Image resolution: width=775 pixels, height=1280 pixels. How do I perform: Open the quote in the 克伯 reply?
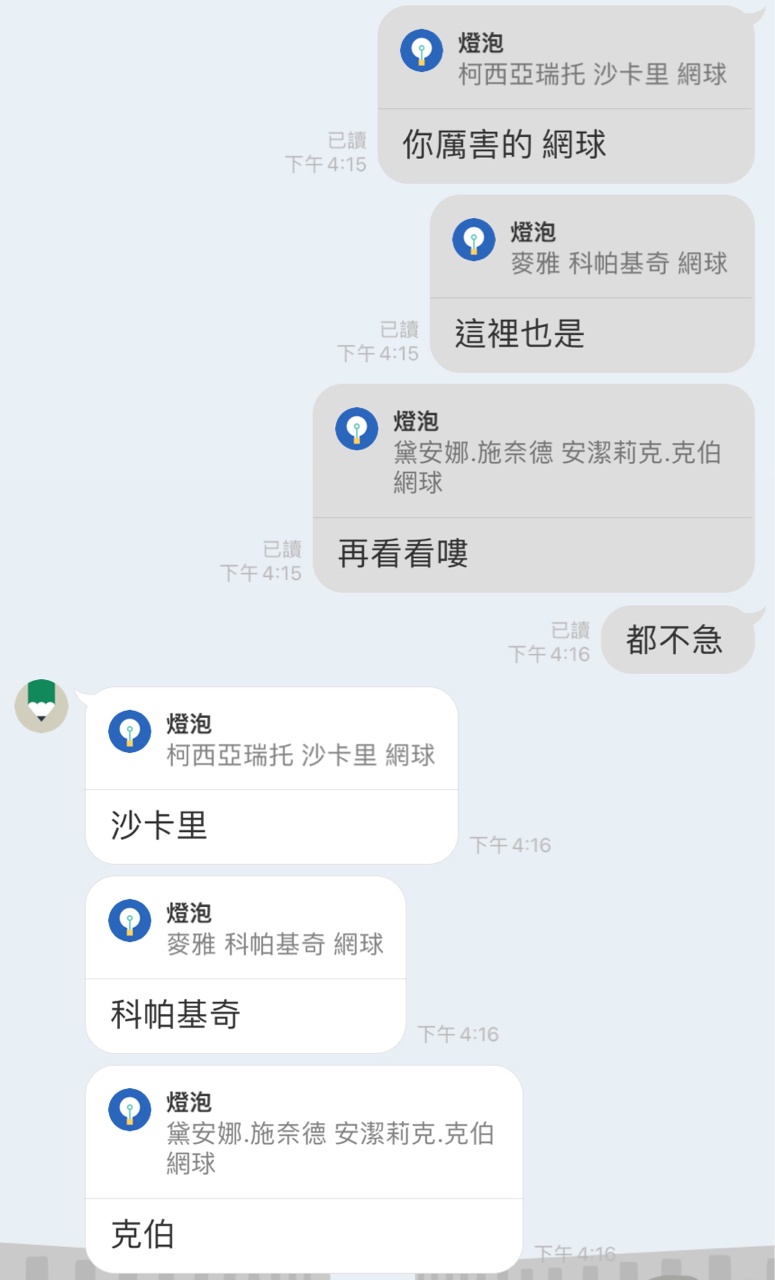pyautogui.click(x=303, y=1134)
